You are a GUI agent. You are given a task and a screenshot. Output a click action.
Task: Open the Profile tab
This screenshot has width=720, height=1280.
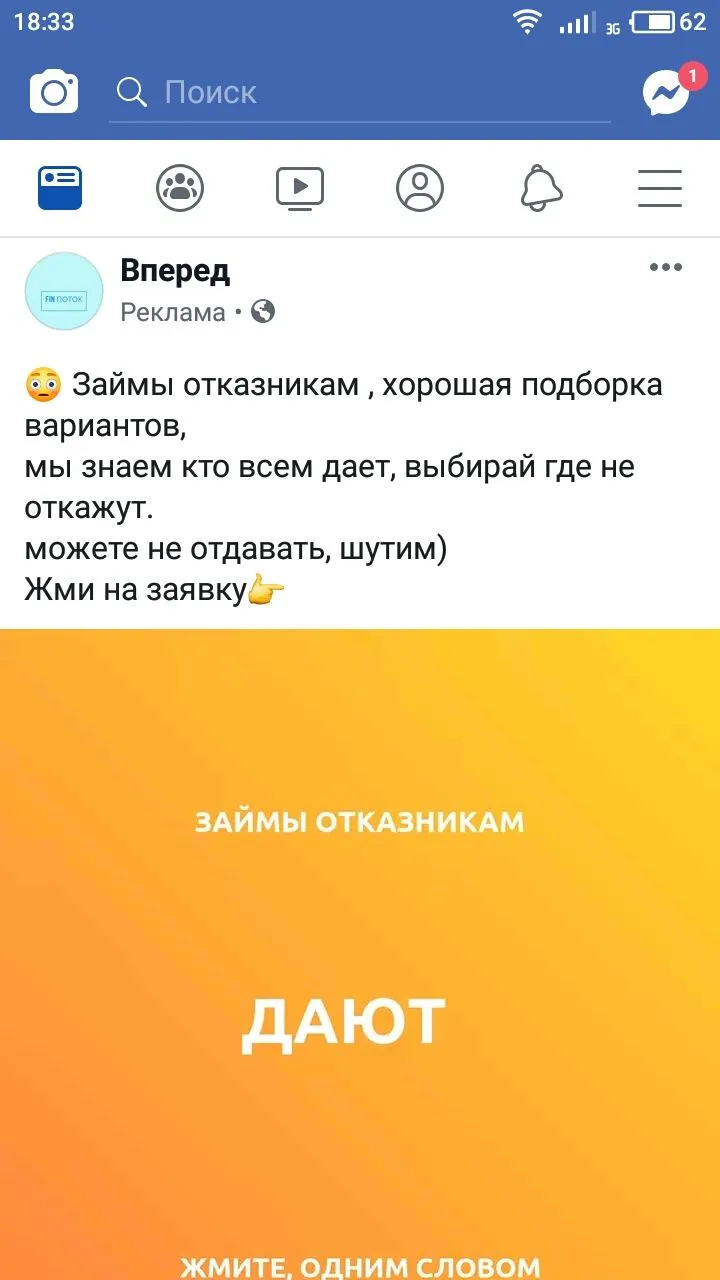click(x=420, y=188)
